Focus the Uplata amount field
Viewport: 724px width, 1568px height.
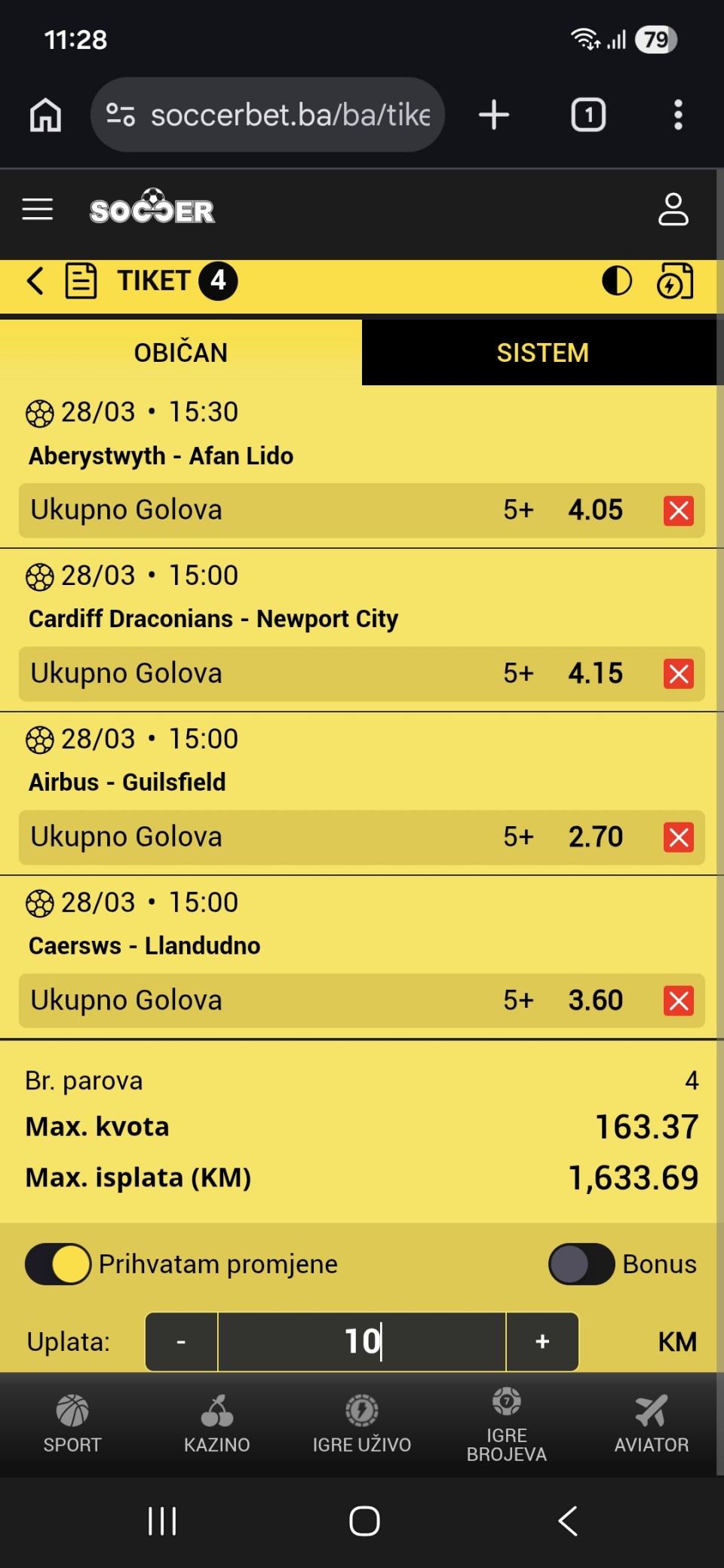click(362, 1342)
